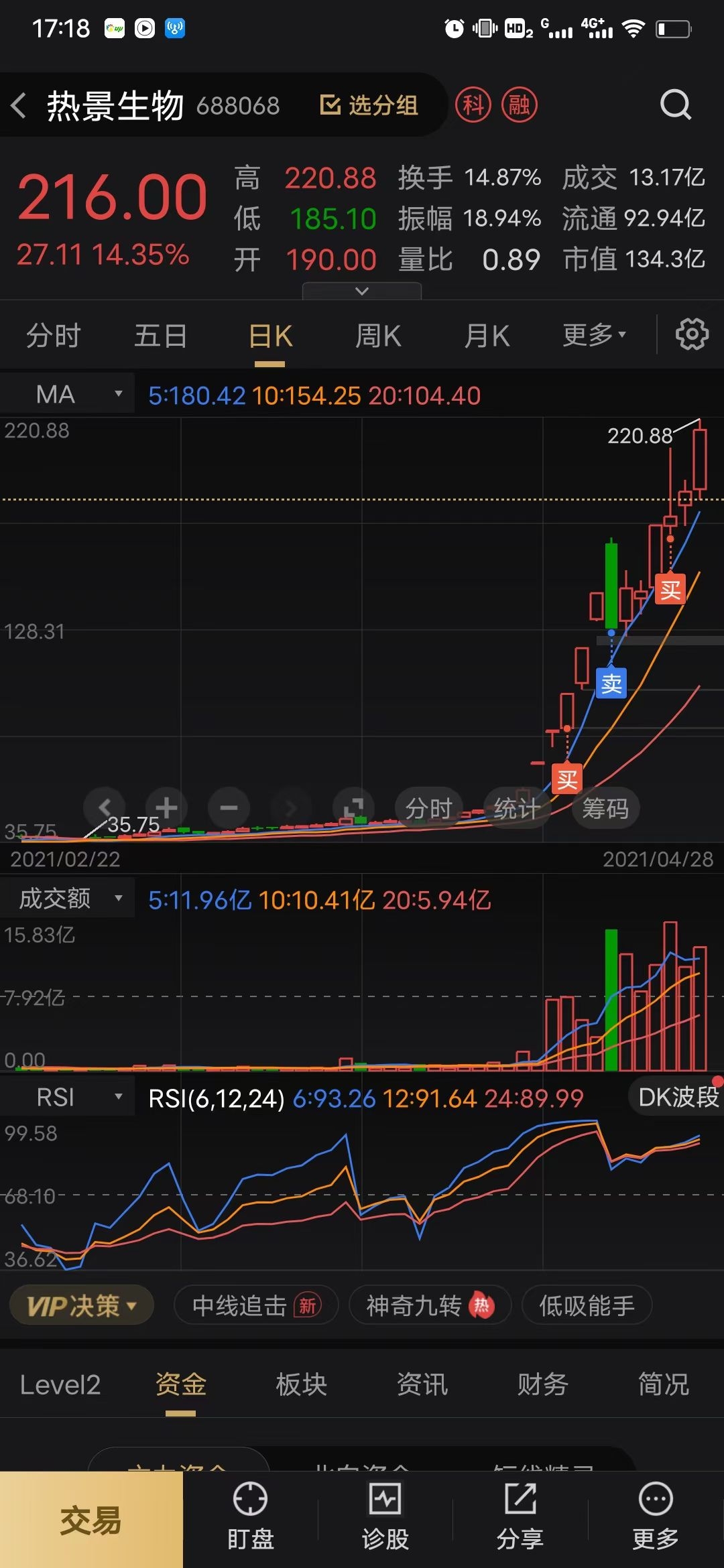Change the 成交额 indicator dropdown
This screenshot has height=1568, width=724.
pos(67,899)
